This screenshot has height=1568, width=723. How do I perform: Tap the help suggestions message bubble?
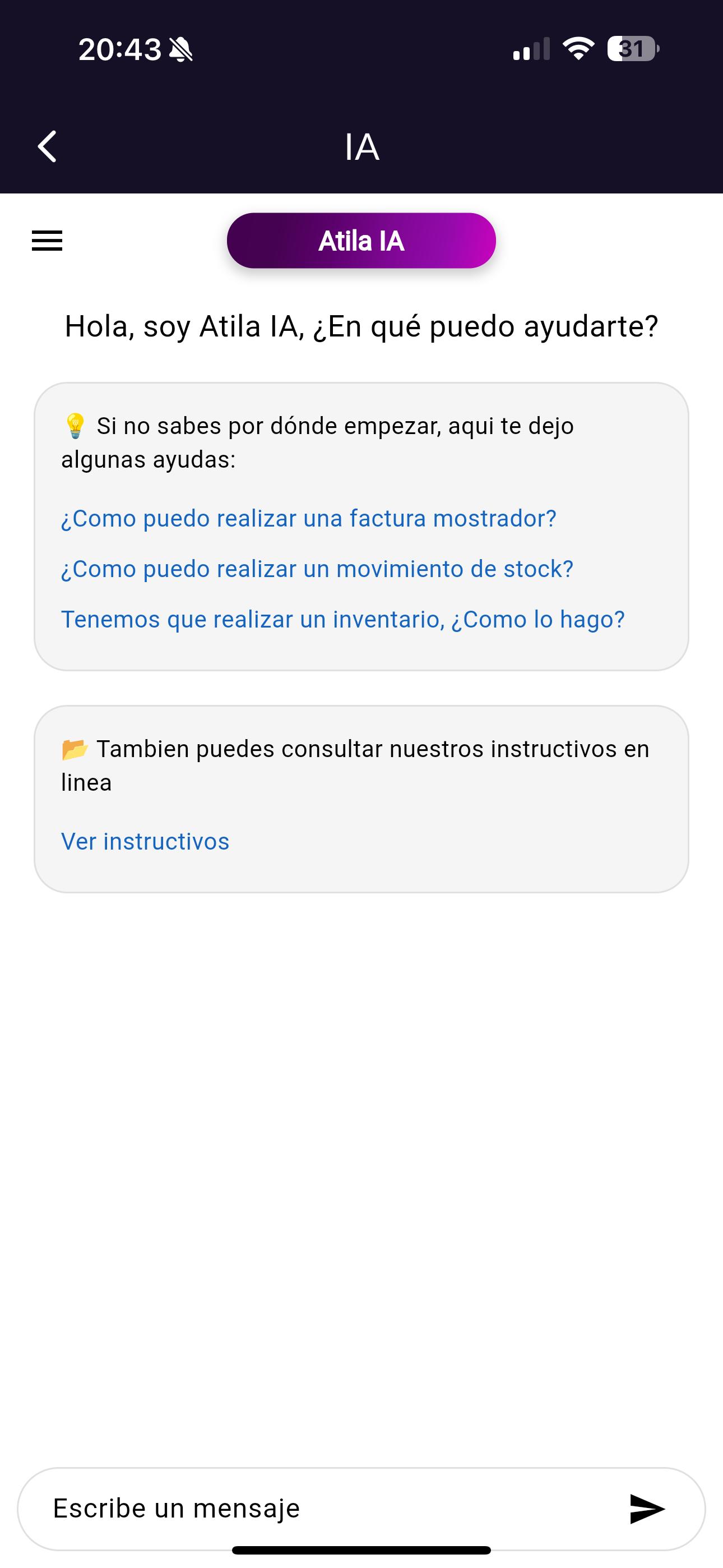point(361,523)
